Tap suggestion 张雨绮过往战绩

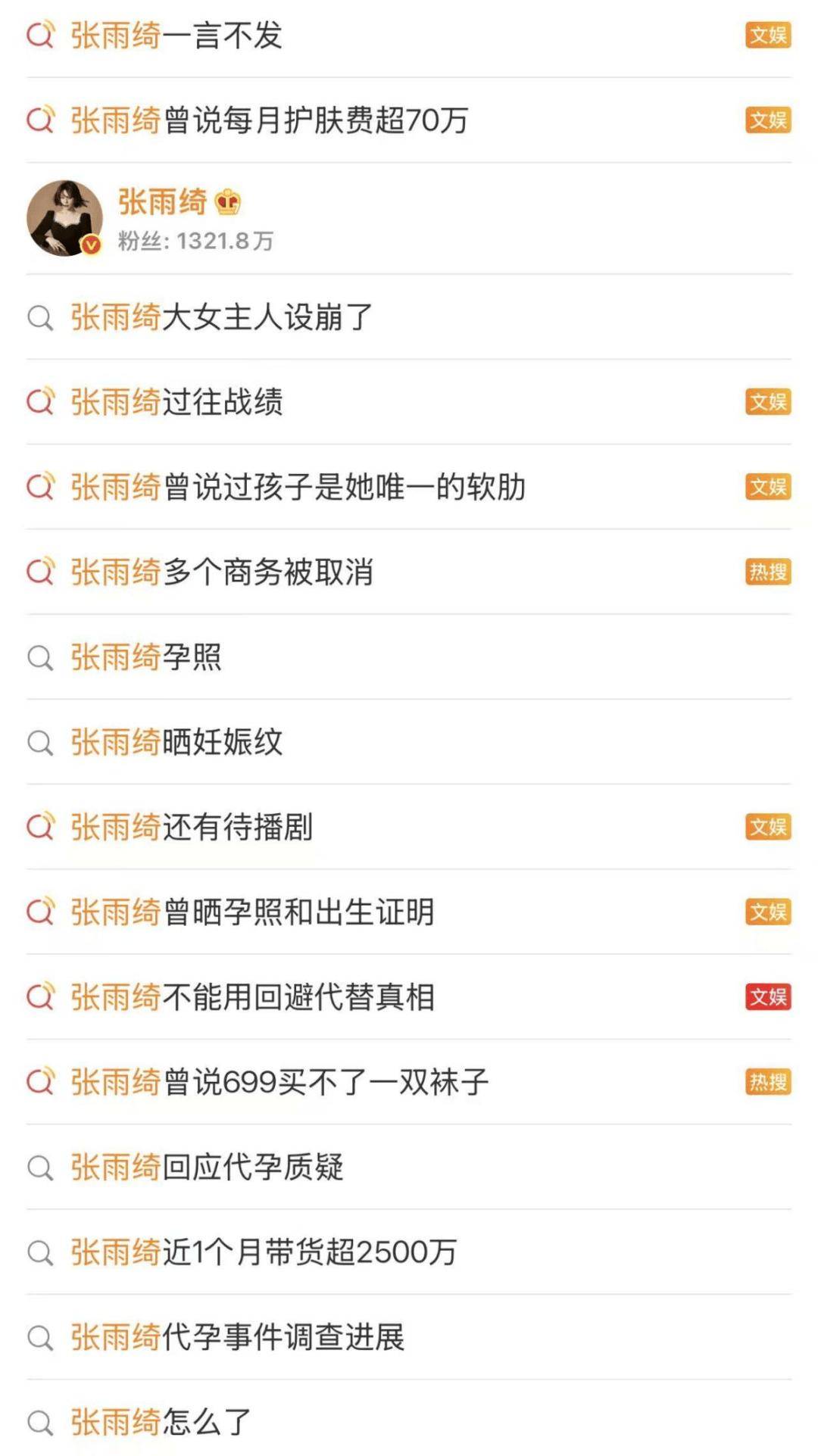click(x=177, y=402)
